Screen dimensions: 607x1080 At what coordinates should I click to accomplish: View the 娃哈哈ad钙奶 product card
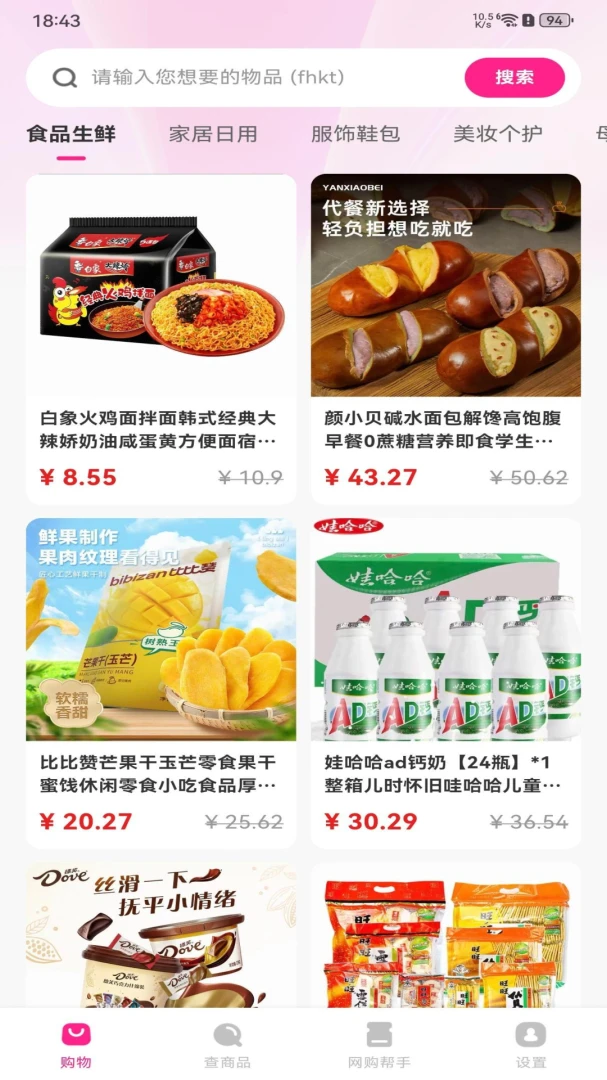tap(446, 683)
